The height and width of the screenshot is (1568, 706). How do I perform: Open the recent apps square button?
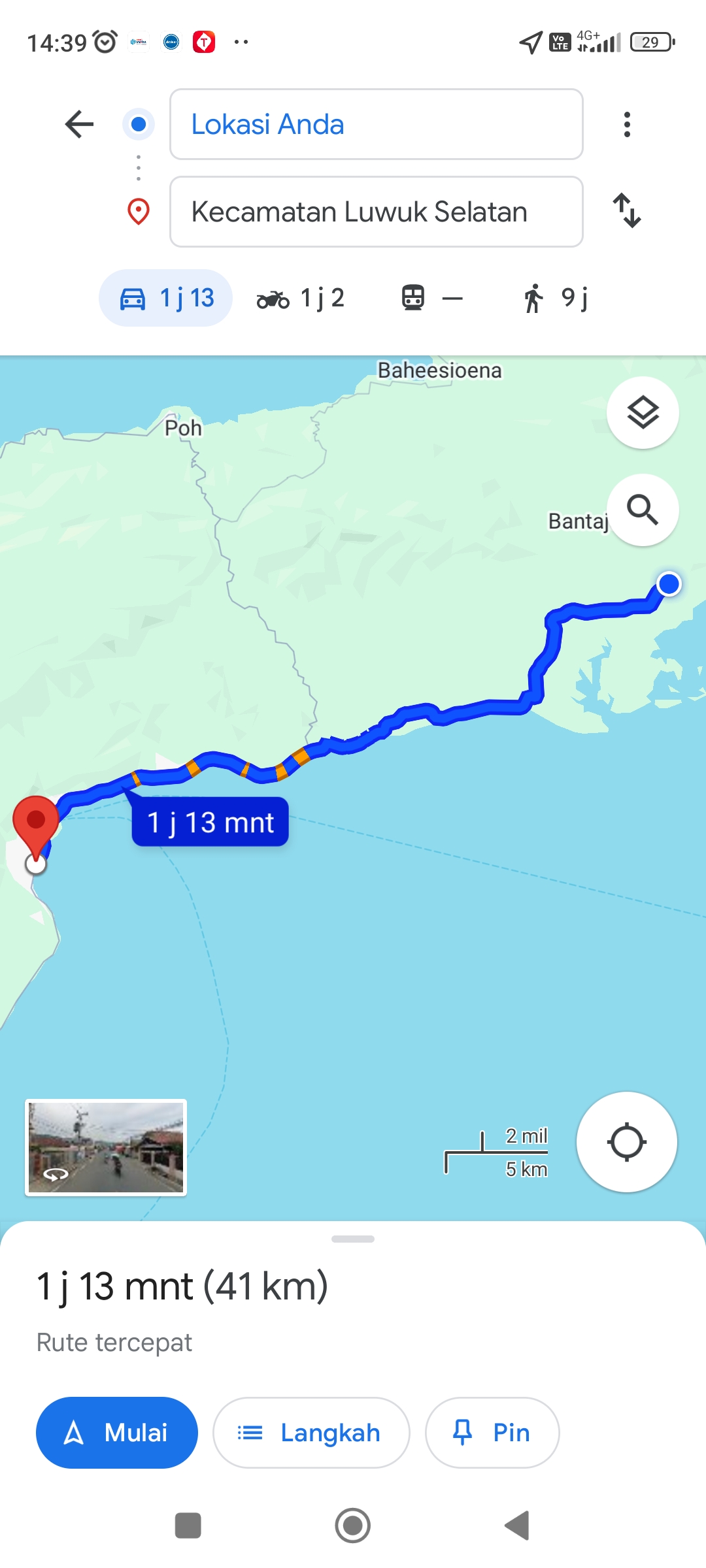pos(188,1526)
